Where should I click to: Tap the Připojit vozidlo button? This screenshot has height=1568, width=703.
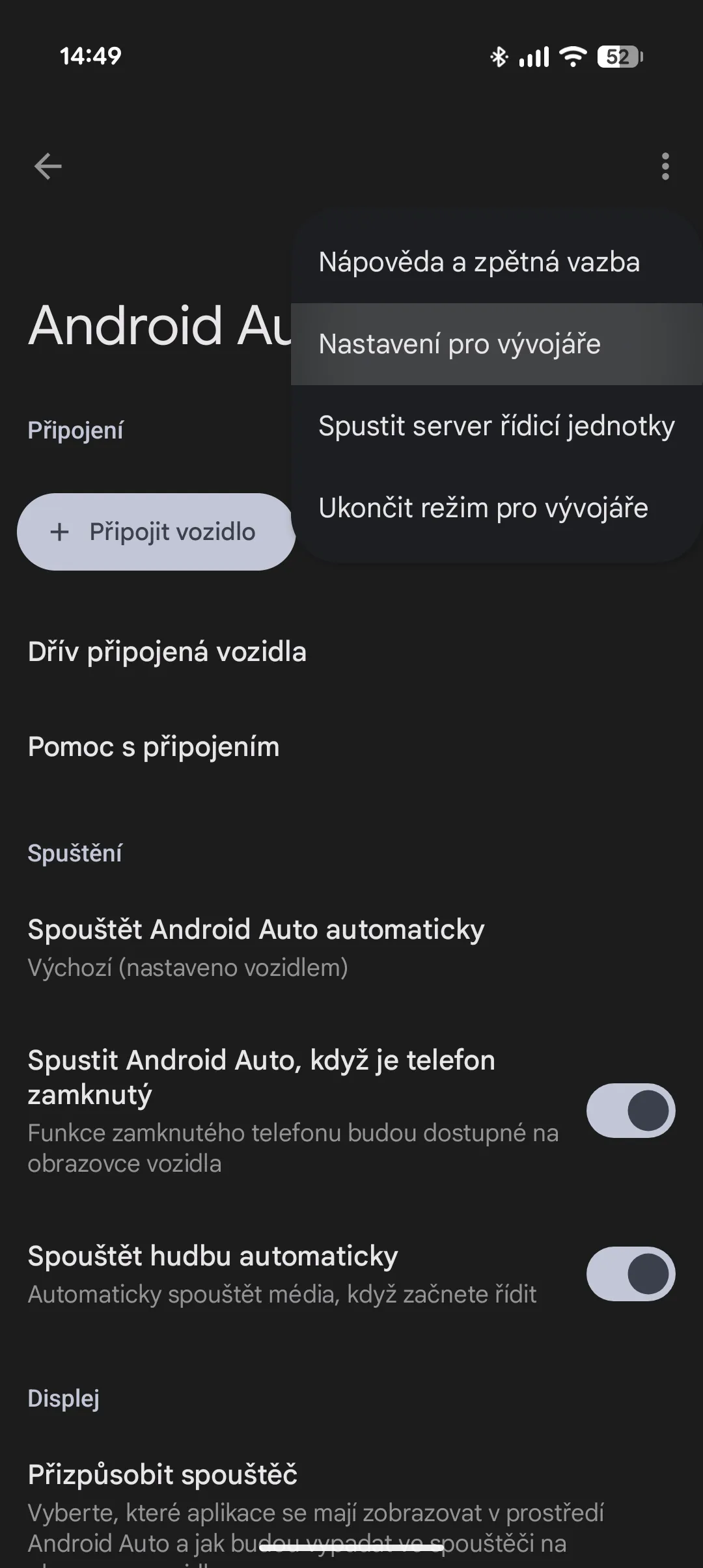tap(156, 532)
